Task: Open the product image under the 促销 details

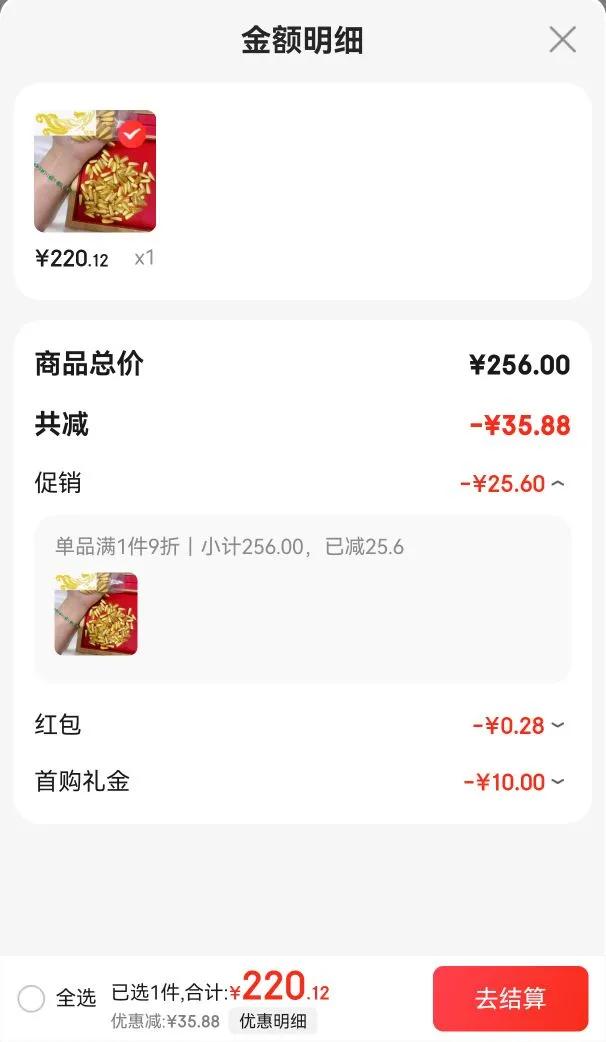Action: coord(96,614)
